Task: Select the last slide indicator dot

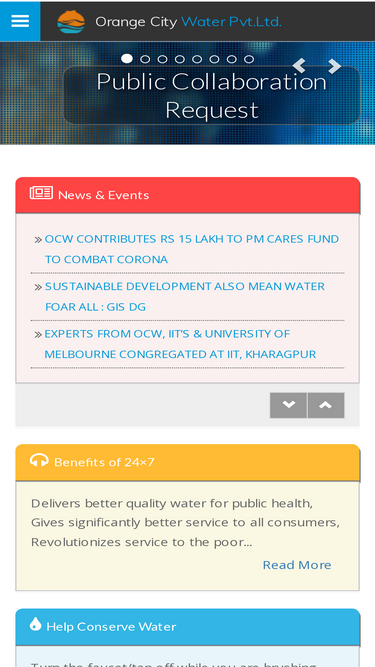Action: [x=249, y=59]
